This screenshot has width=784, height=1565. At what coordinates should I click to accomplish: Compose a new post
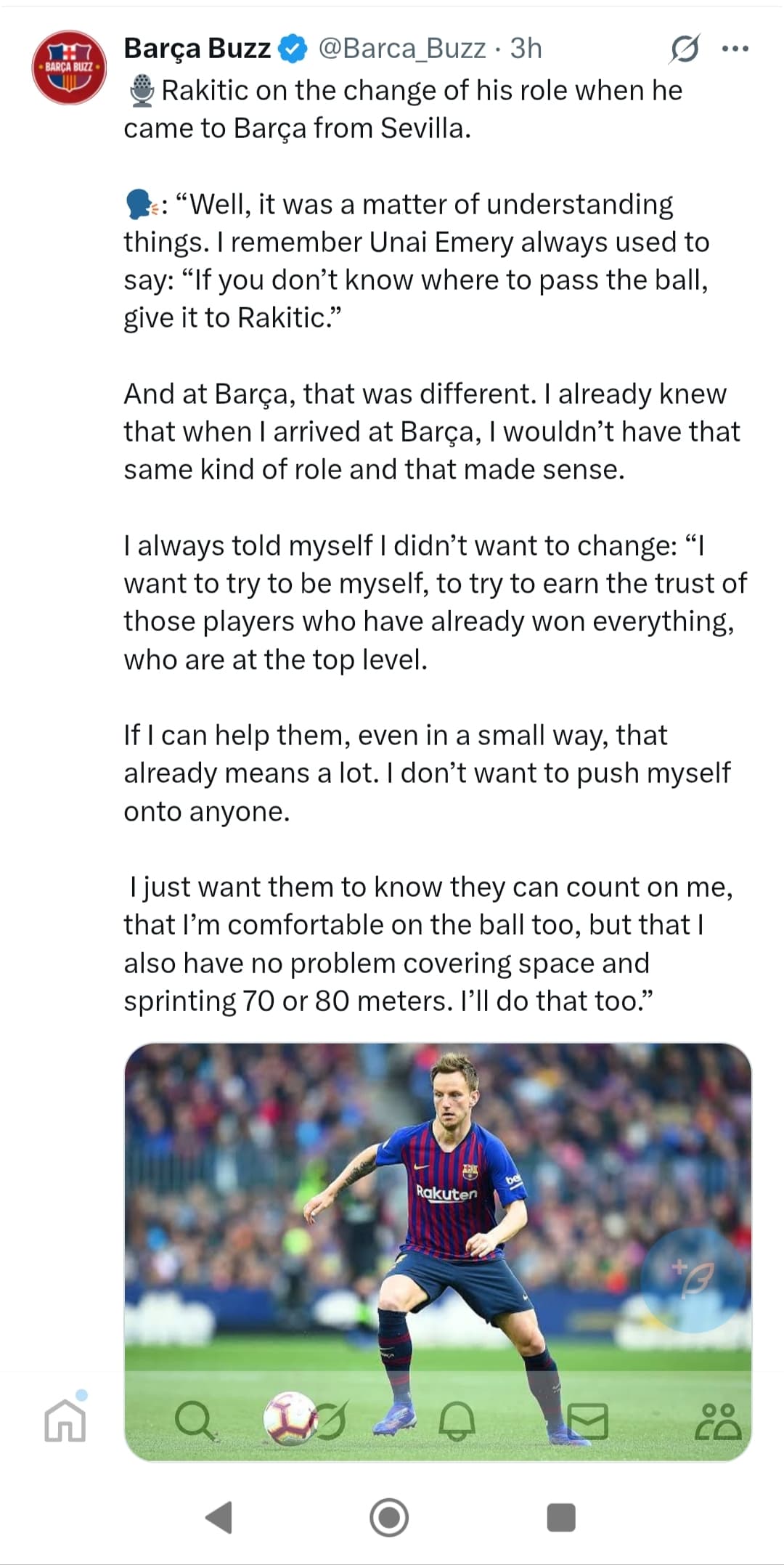tap(693, 1280)
